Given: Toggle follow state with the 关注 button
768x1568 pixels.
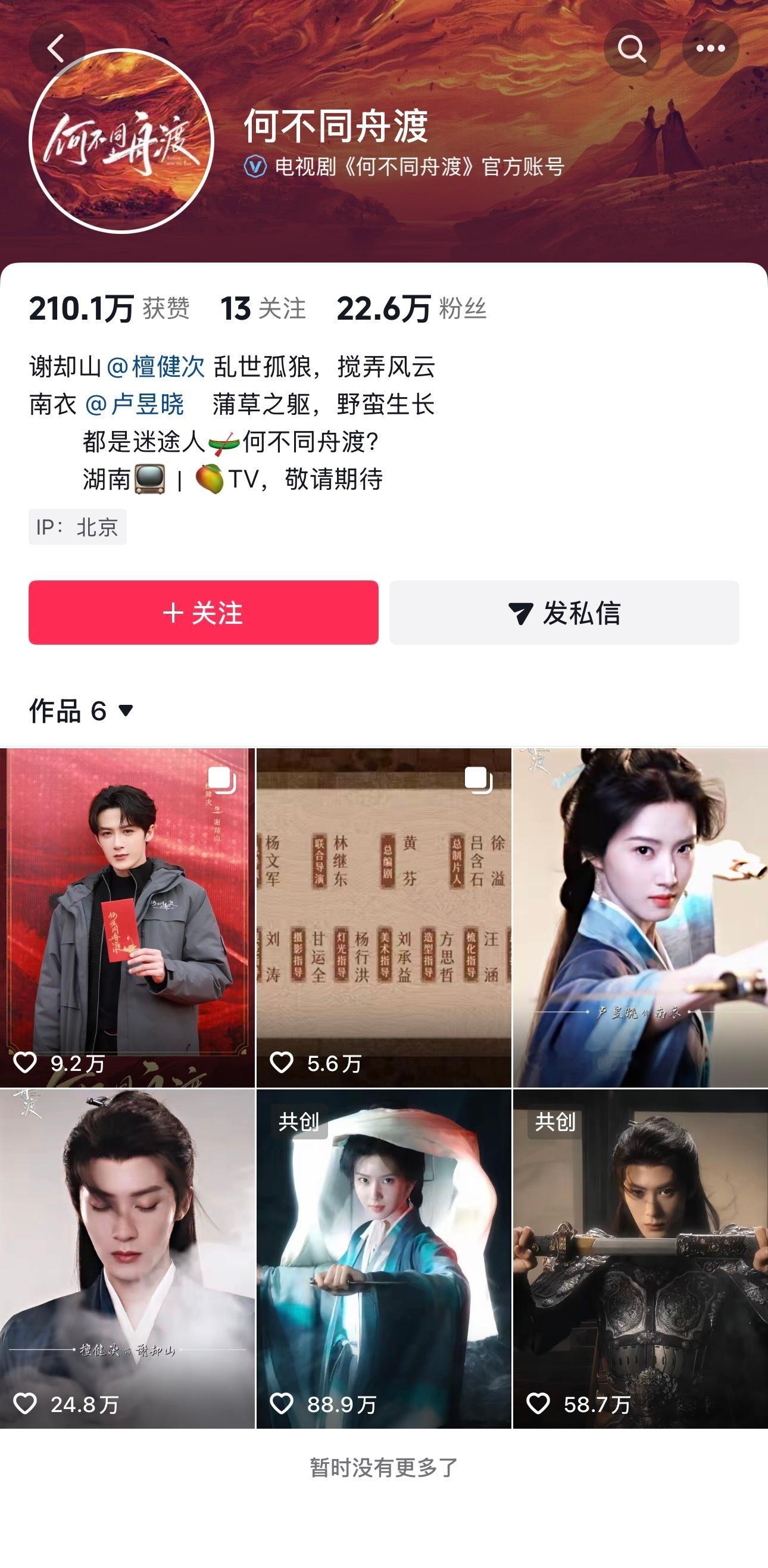Looking at the screenshot, I should tap(203, 614).
